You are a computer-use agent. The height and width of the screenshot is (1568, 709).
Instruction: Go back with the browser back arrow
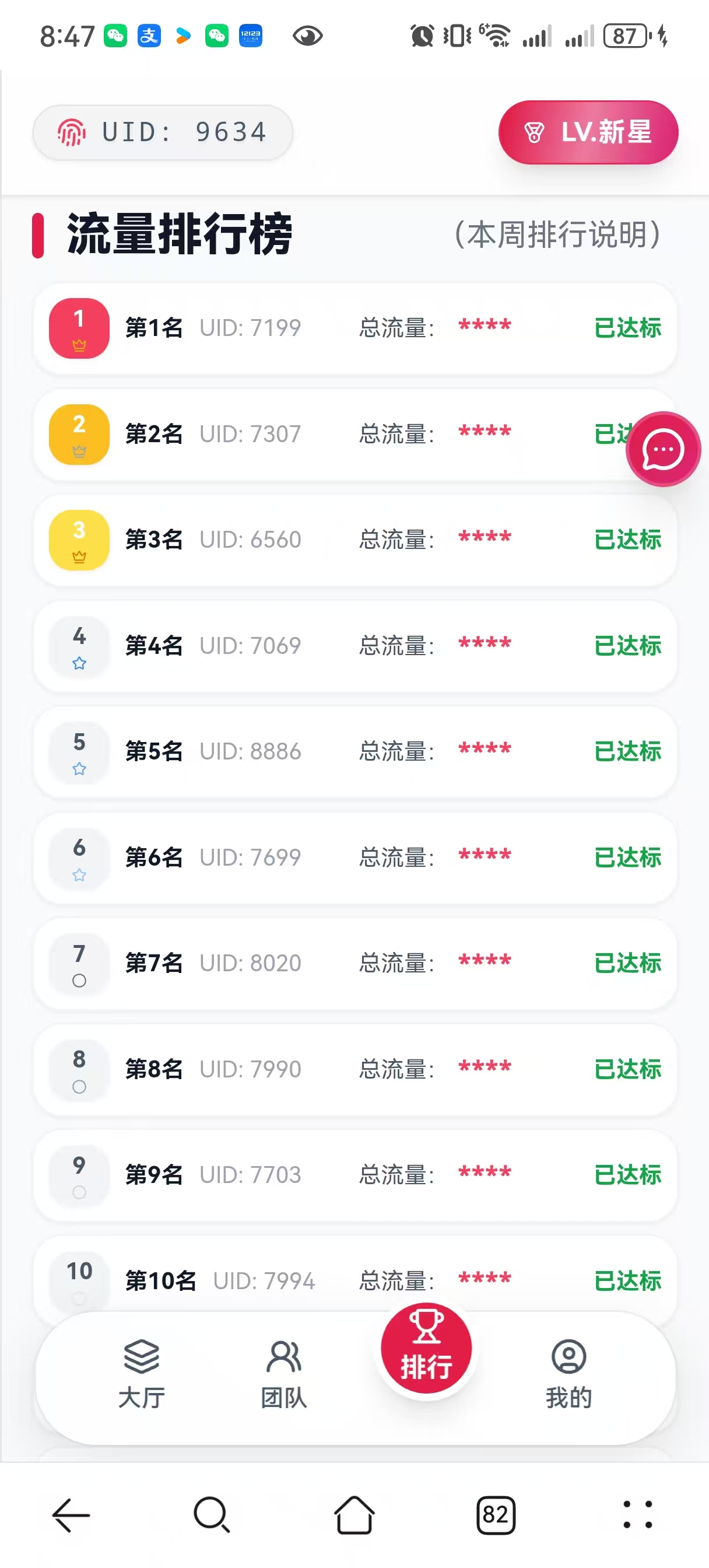pyautogui.click(x=71, y=1514)
